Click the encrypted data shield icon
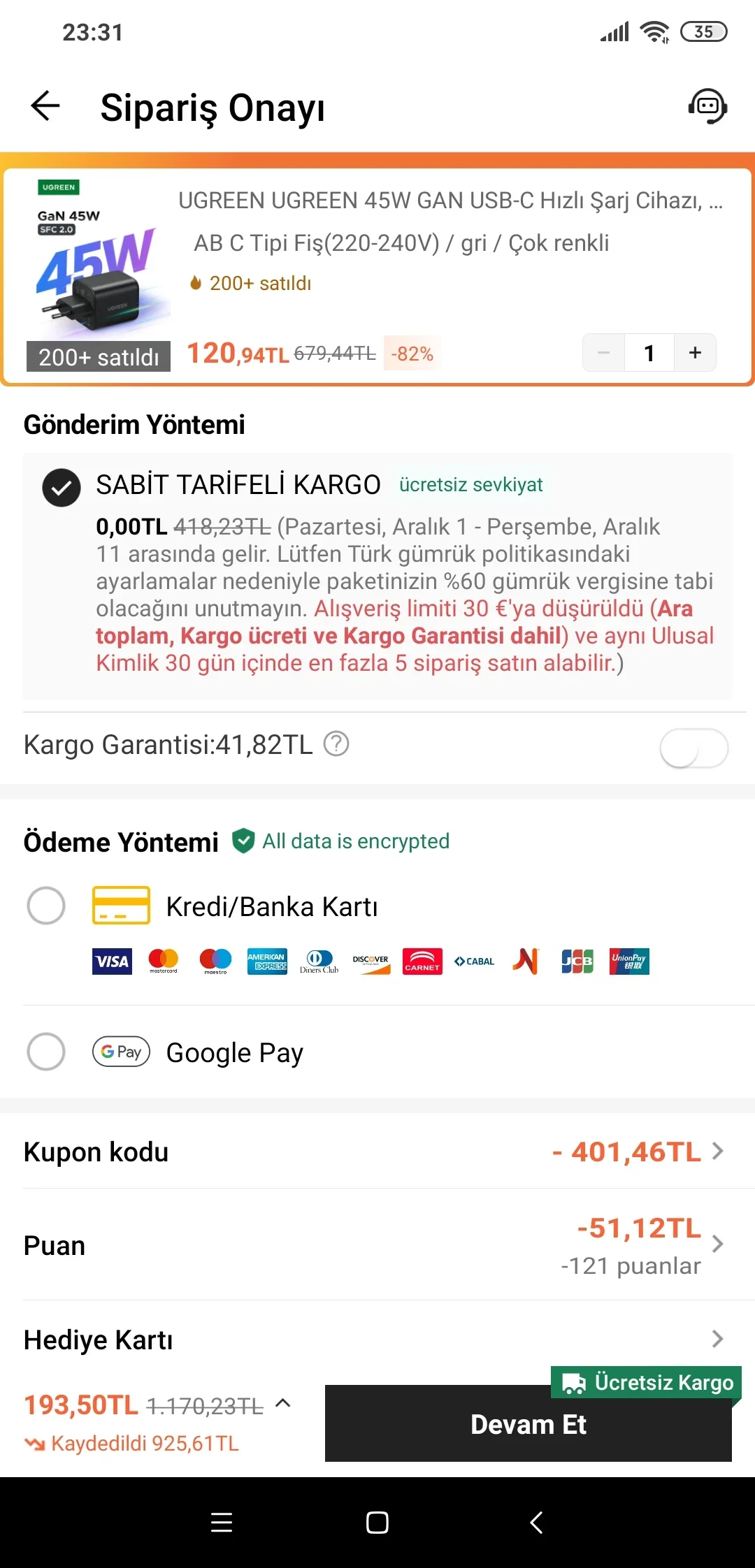Image resolution: width=755 pixels, height=1568 pixels. pos(243,841)
